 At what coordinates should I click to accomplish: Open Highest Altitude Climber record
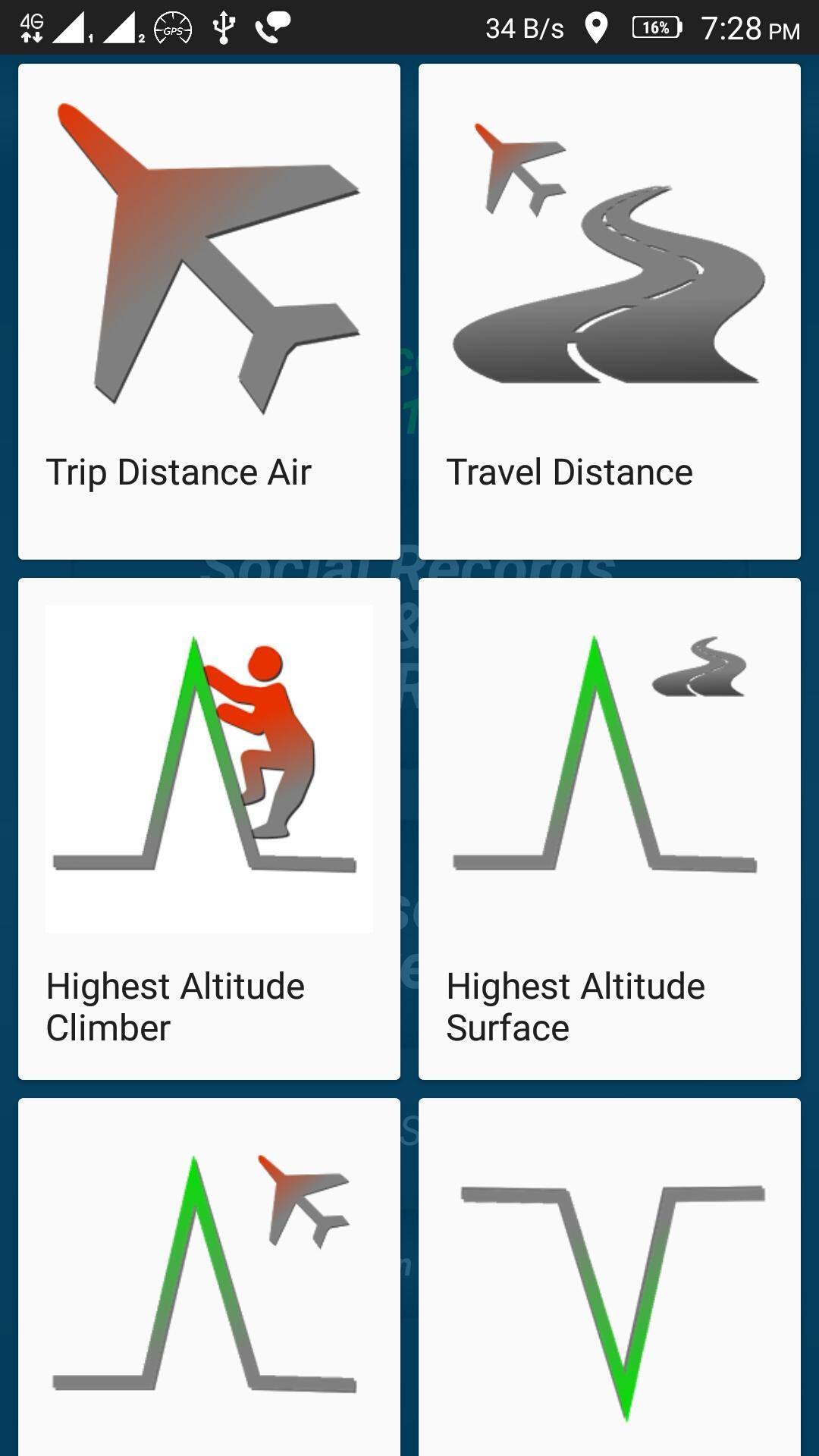pyautogui.click(x=209, y=828)
